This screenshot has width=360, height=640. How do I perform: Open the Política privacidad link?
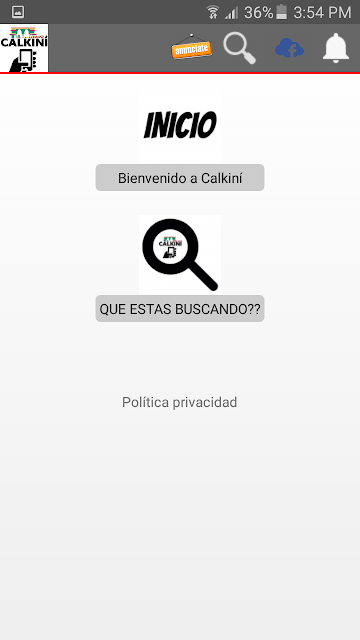(180, 402)
